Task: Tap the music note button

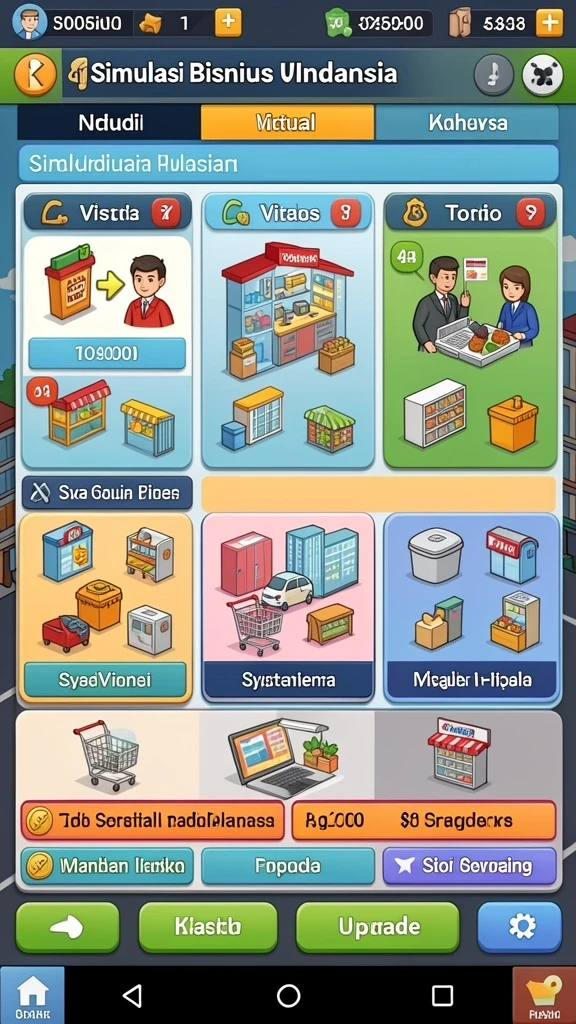Action: (494, 74)
